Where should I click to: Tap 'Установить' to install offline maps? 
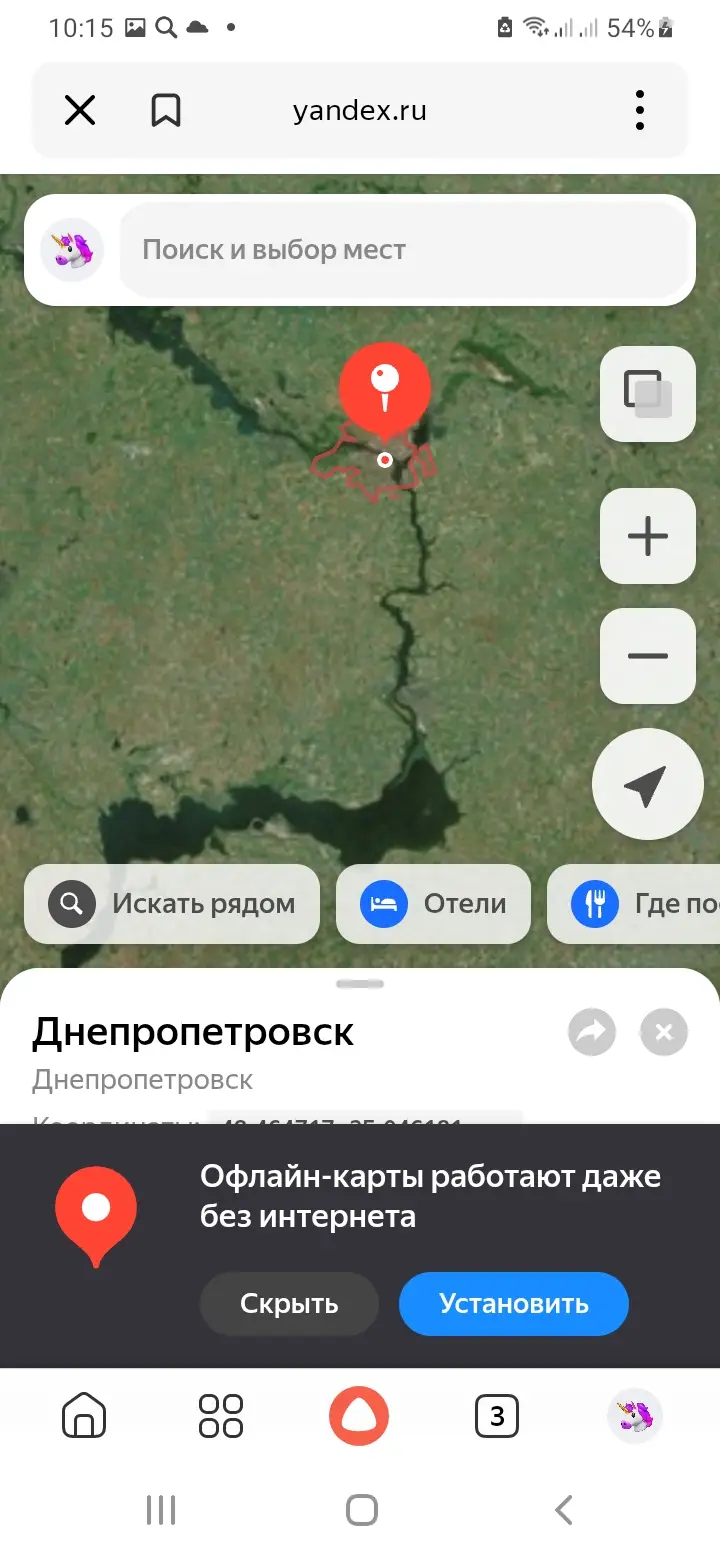click(x=514, y=1304)
